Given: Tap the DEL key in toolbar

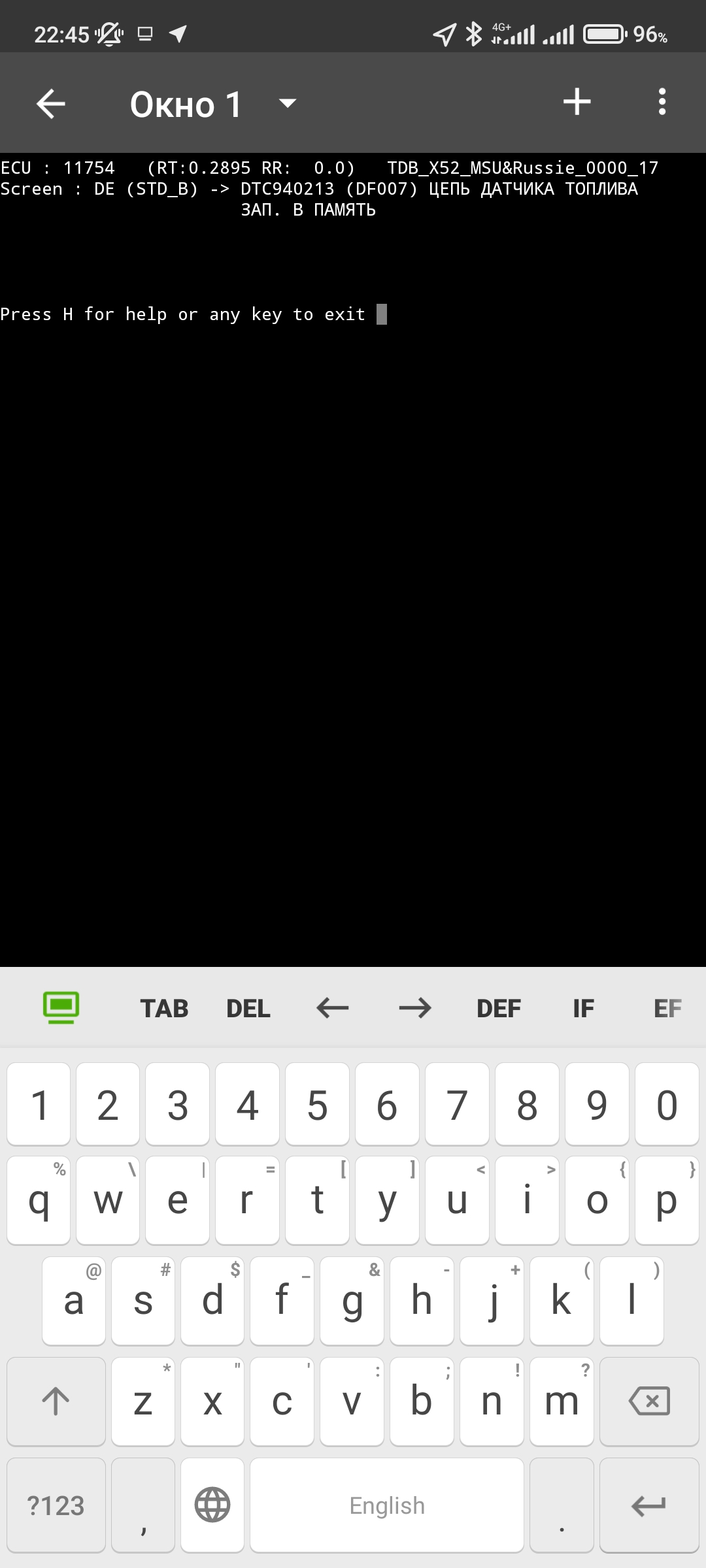Looking at the screenshot, I should coord(248,1009).
